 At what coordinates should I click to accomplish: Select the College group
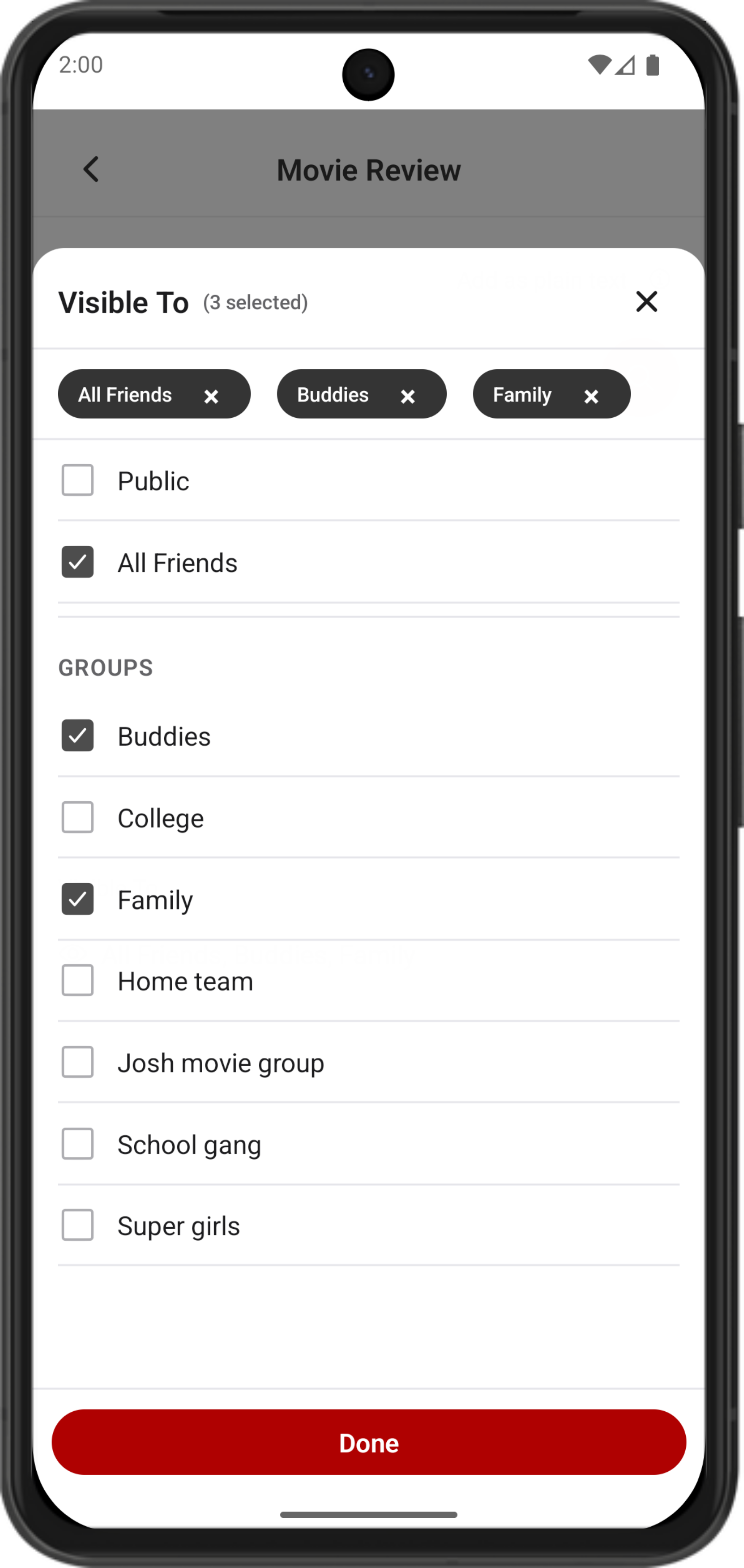(x=78, y=817)
